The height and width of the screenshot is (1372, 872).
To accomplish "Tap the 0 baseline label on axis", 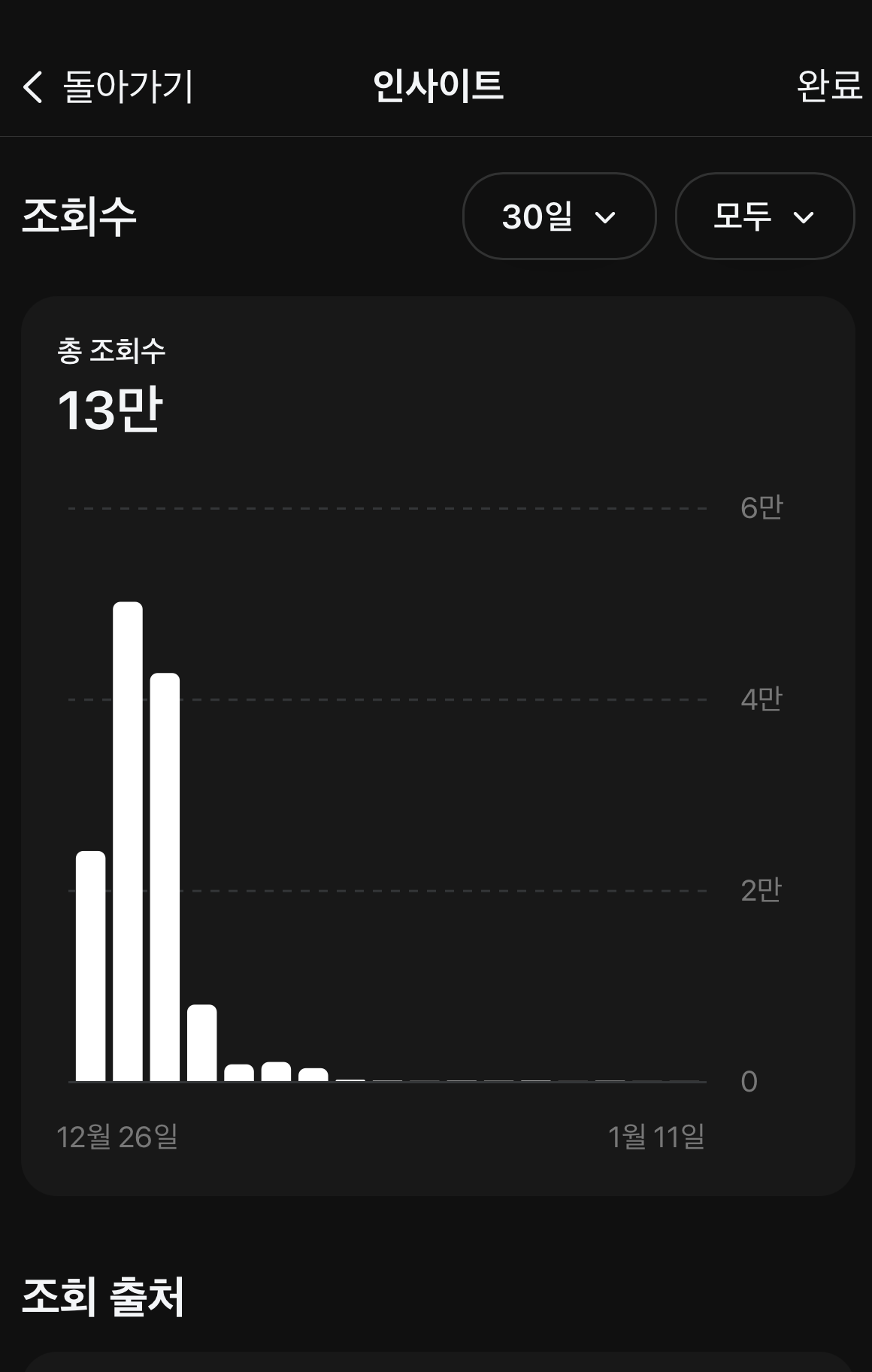I will point(748,1083).
